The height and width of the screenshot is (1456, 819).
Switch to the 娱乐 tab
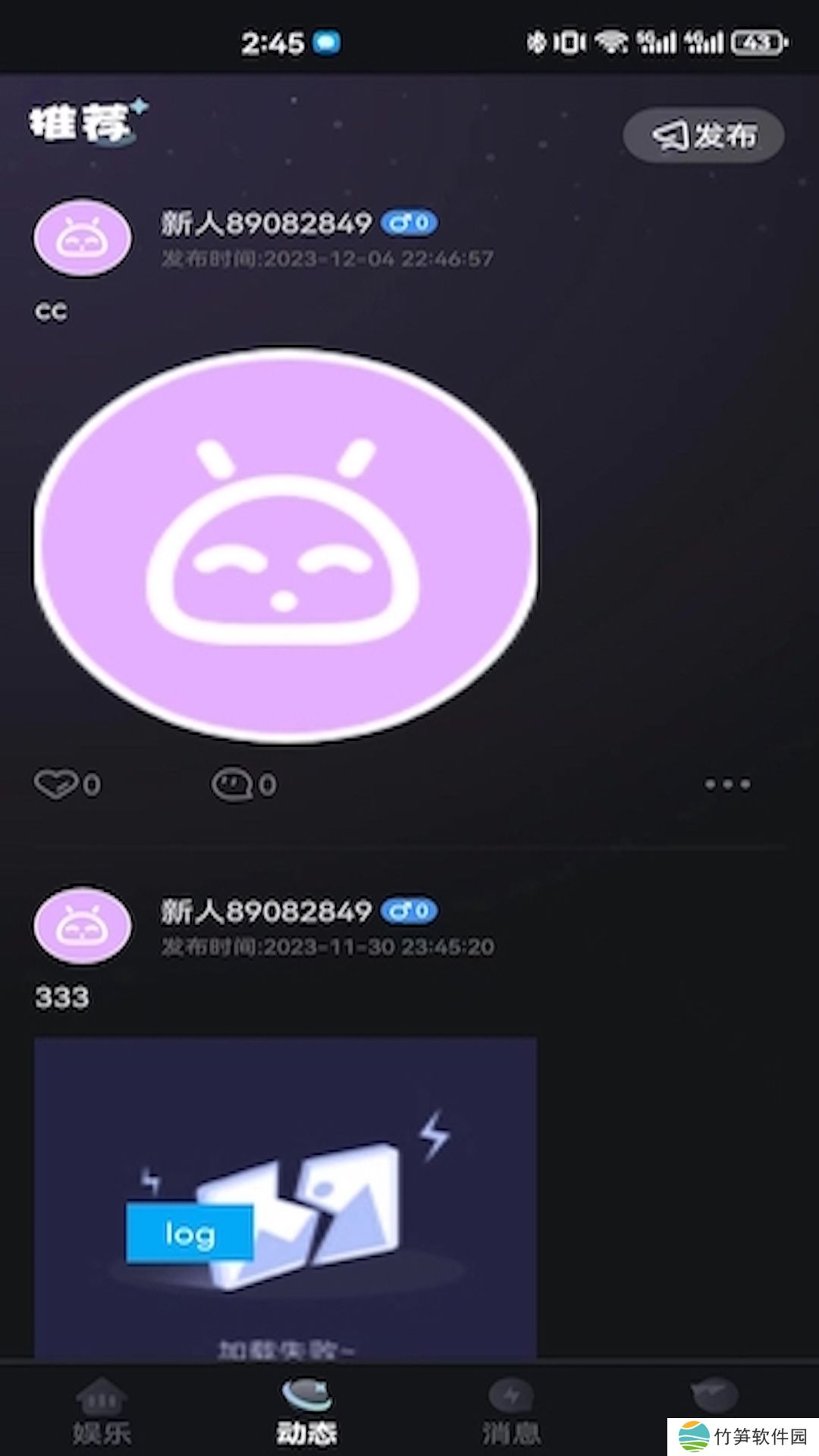[102, 1412]
